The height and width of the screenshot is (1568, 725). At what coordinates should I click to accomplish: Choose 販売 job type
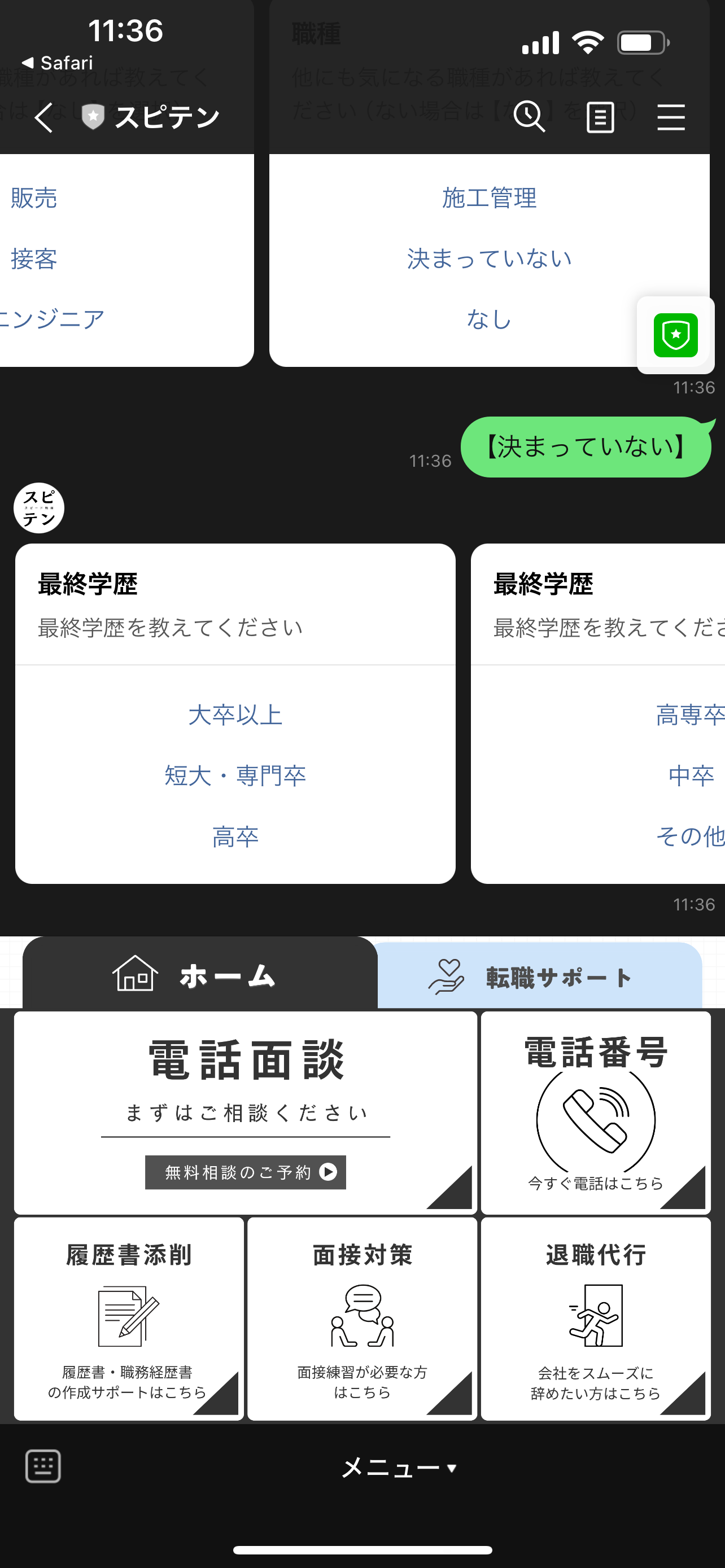coord(34,198)
